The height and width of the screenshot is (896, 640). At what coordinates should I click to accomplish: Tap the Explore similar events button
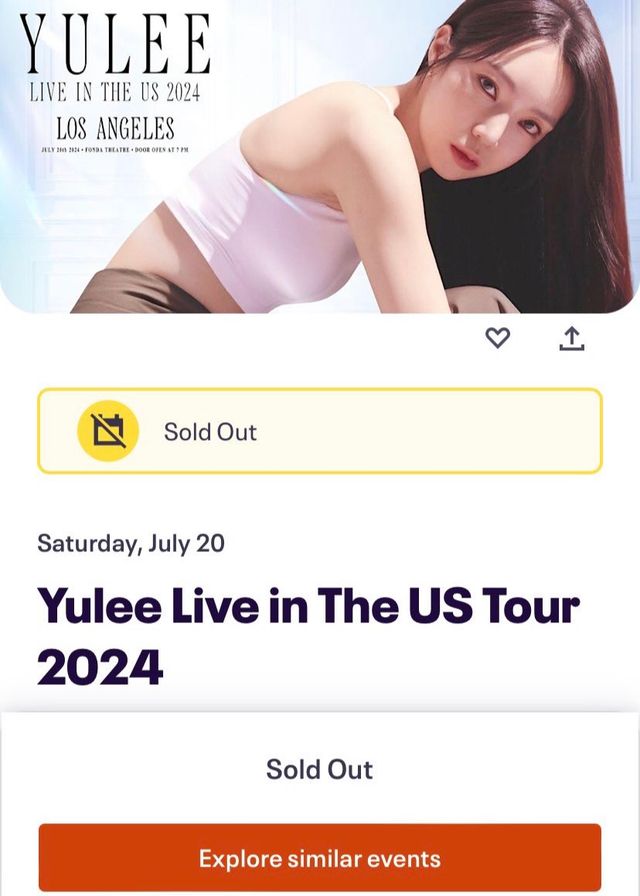(320, 858)
